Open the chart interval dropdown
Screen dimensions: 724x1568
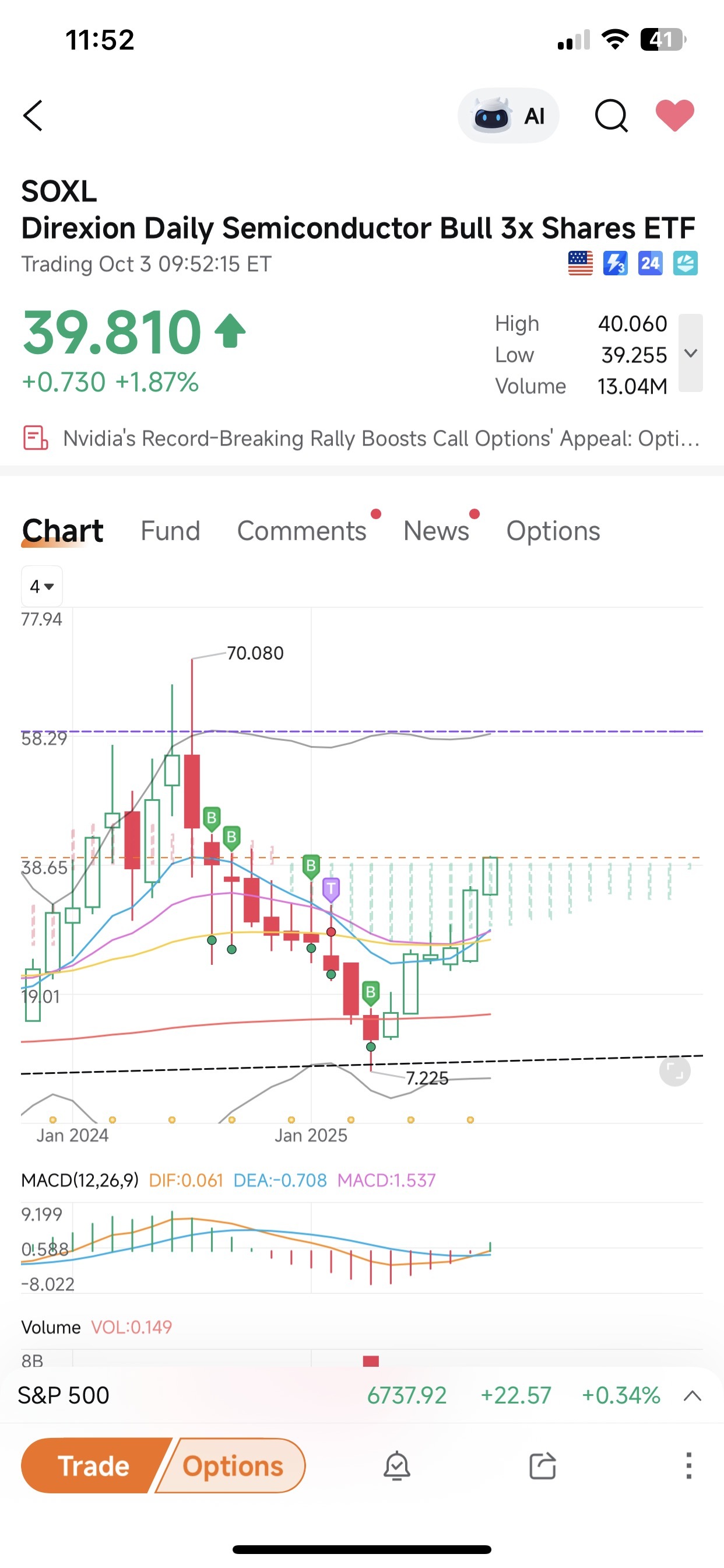coord(41,586)
